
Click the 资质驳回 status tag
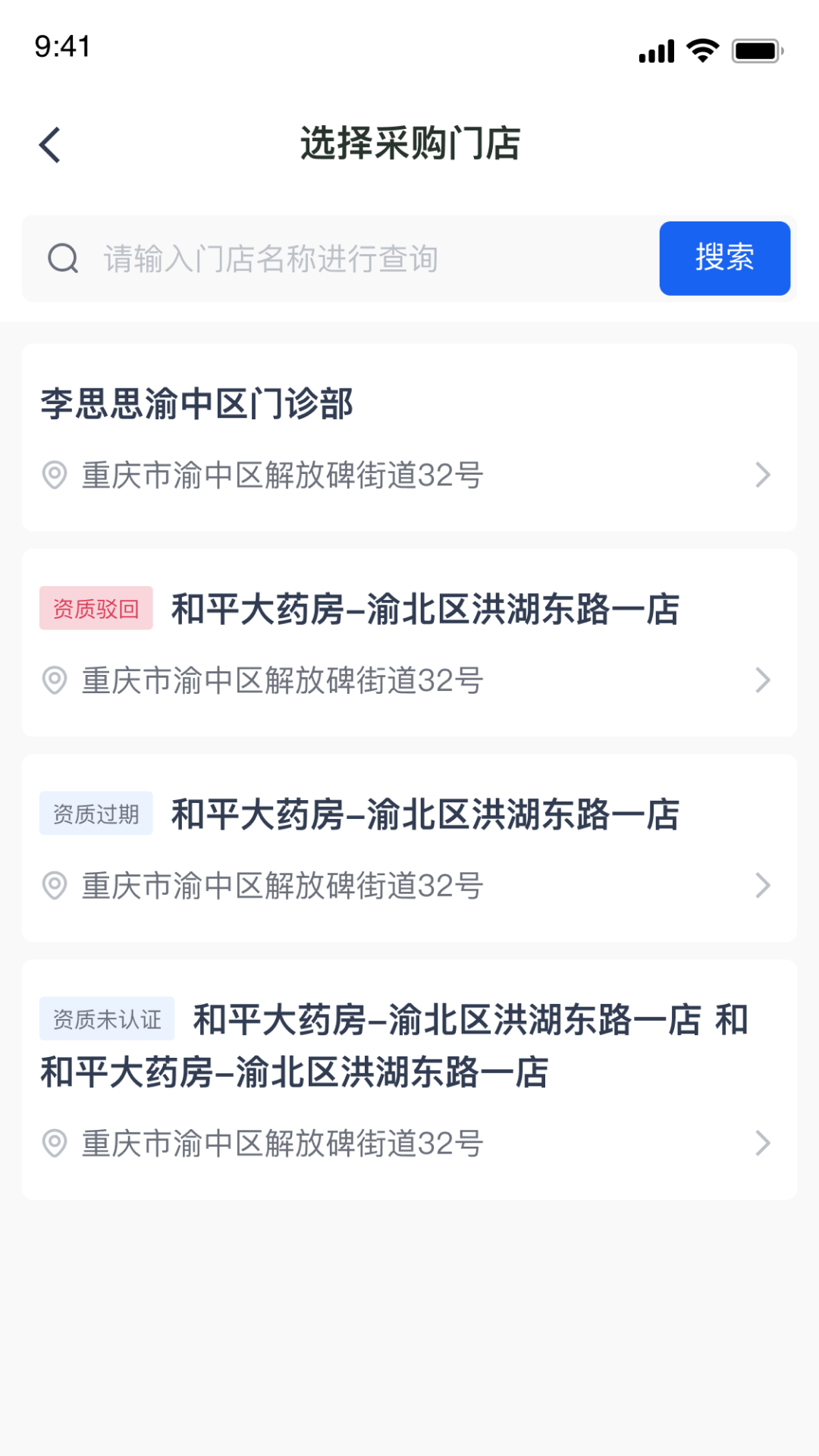point(95,607)
